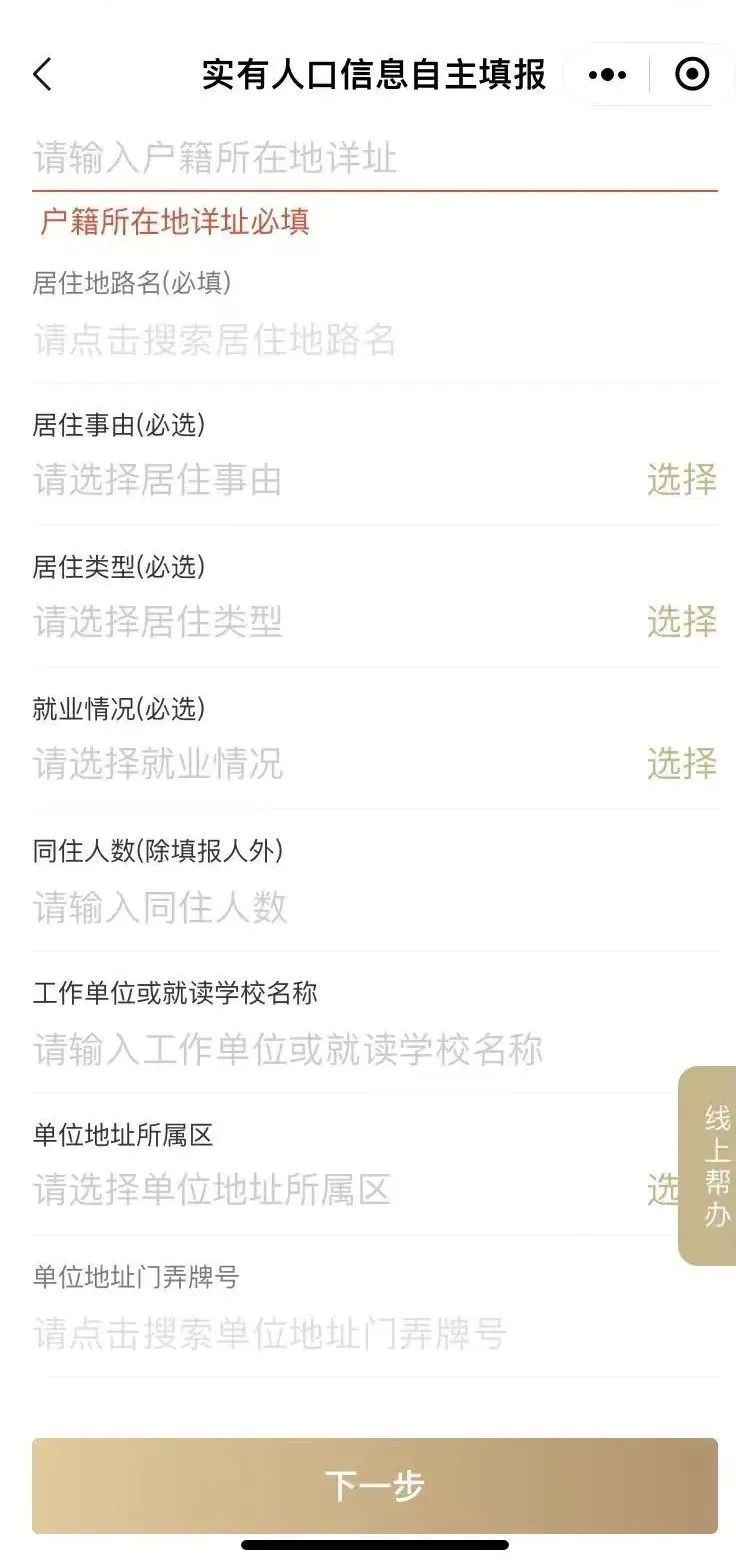The image size is (736, 1566).
Task: Close the mini program via the circle icon
Action: (x=692, y=75)
